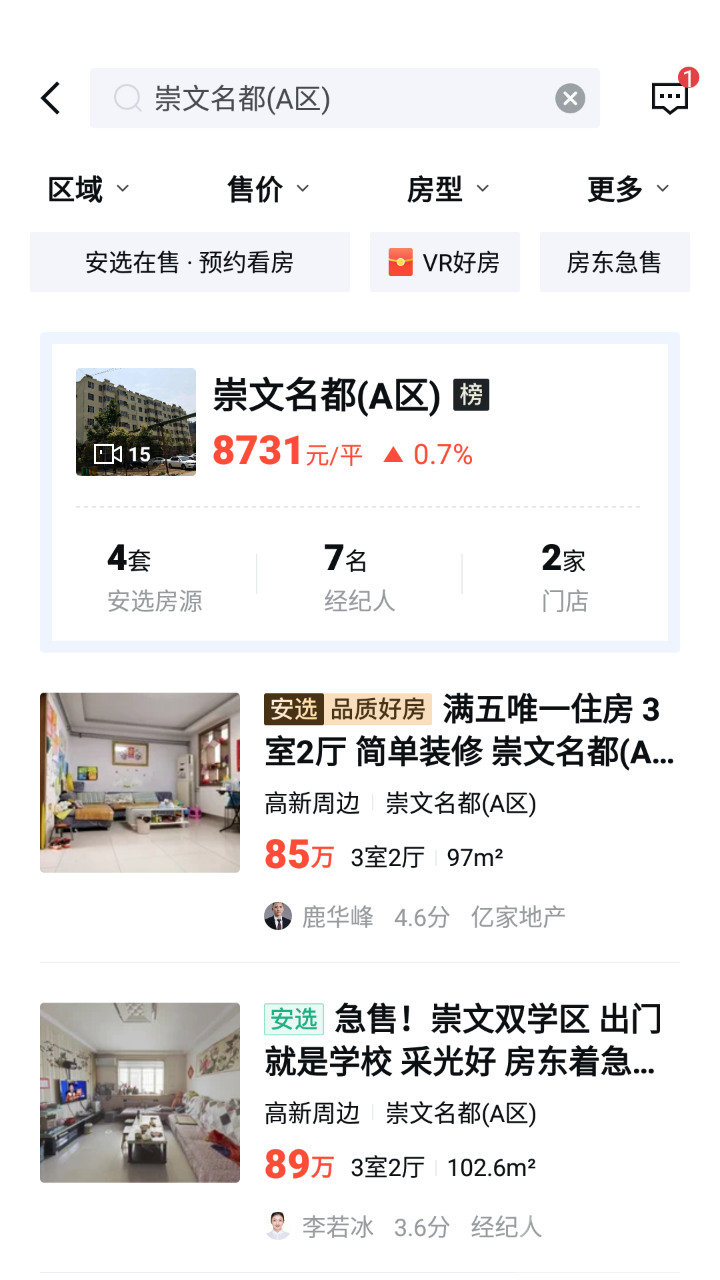
Task: Go back using the top-left arrow
Action: click(51, 98)
